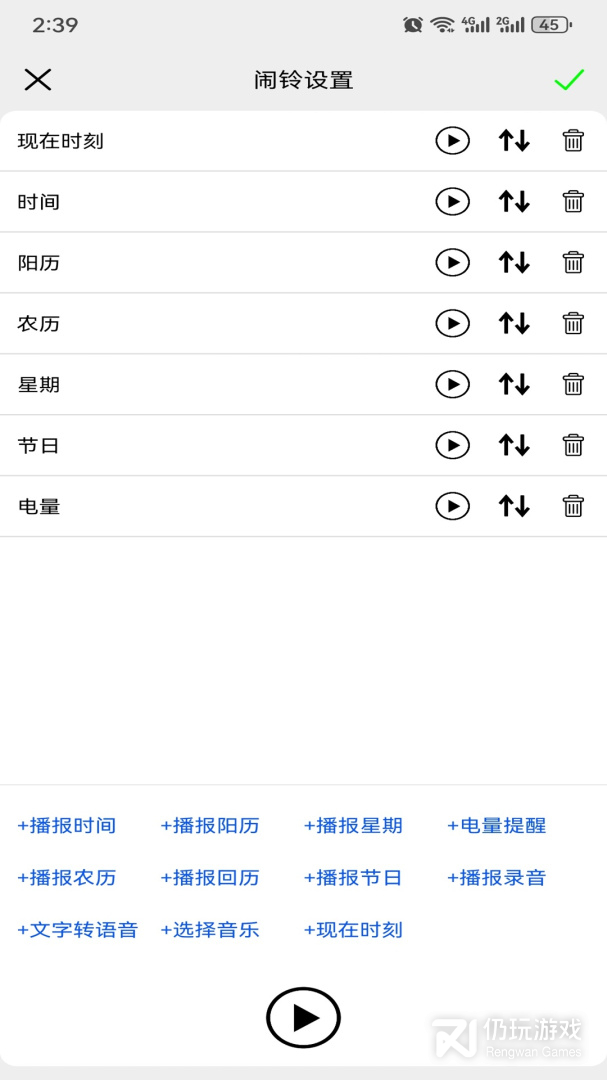This screenshot has height=1080, width=607.
Task: Open +播报录音 option
Action: pos(497,878)
